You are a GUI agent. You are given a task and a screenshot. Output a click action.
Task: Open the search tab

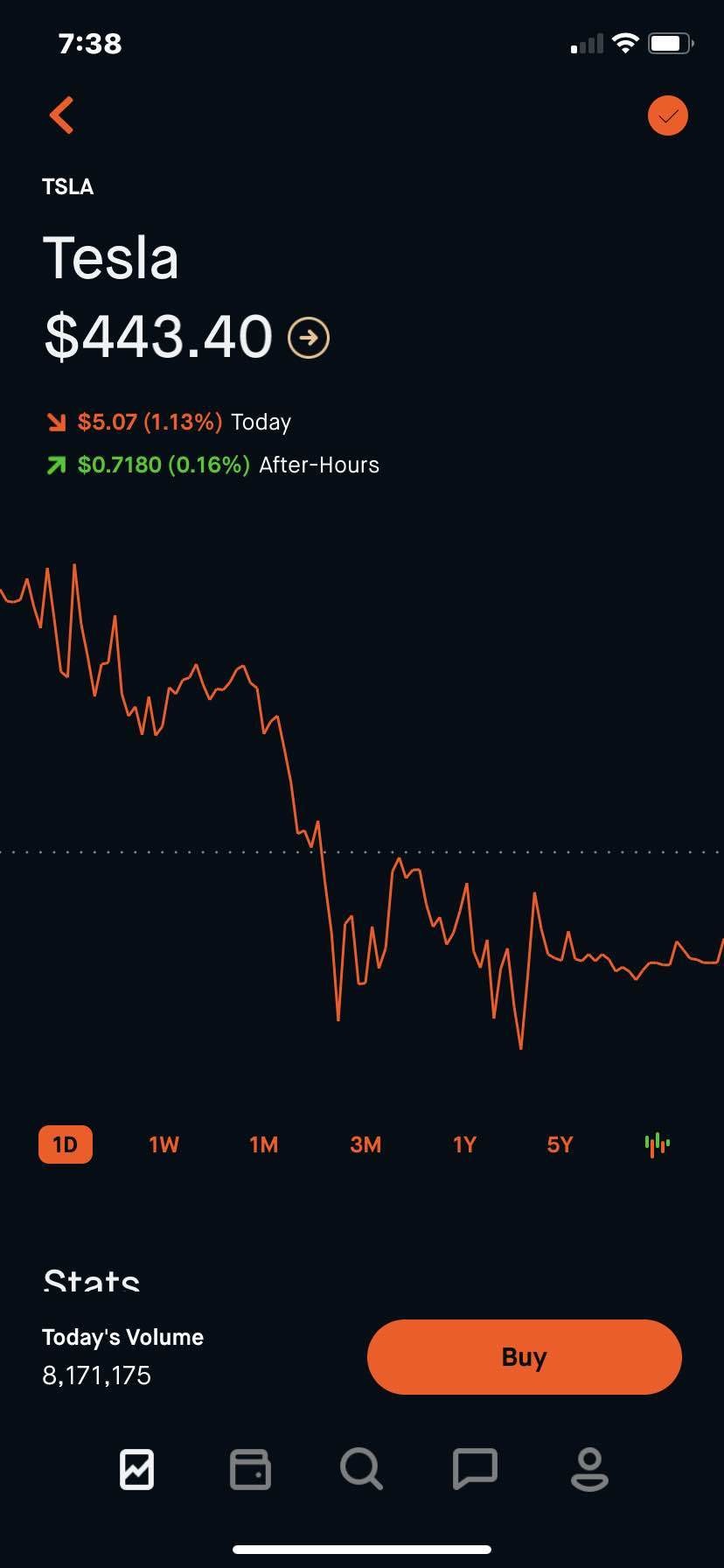pos(361,1469)
